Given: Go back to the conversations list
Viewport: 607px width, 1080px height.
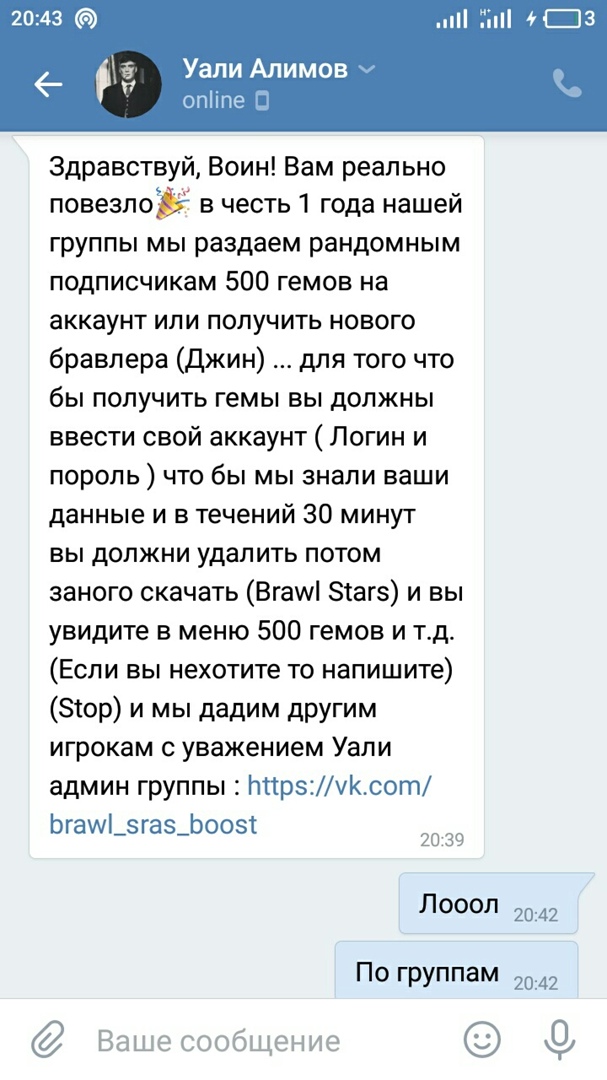Looking at the screenshot, I should point(48,85).
